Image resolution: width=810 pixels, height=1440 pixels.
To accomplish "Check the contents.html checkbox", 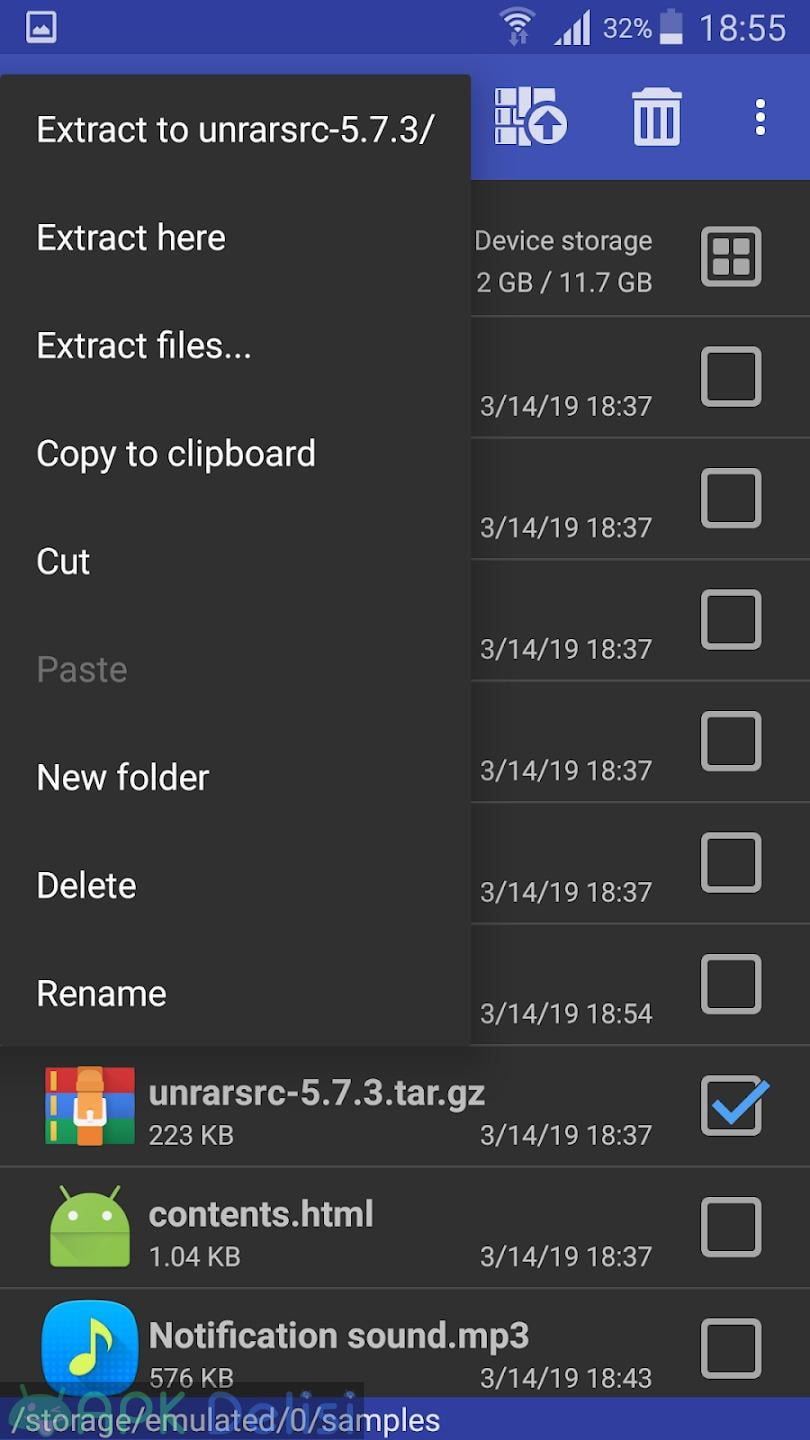I will pos(731,1227).
